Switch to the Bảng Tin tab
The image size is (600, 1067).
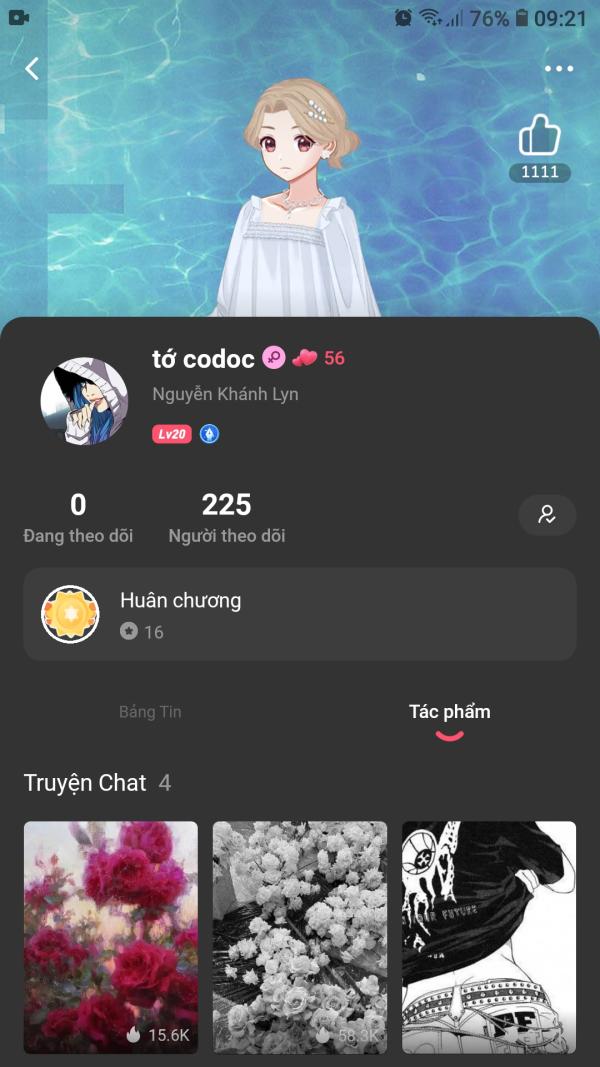tap(150, 712)
